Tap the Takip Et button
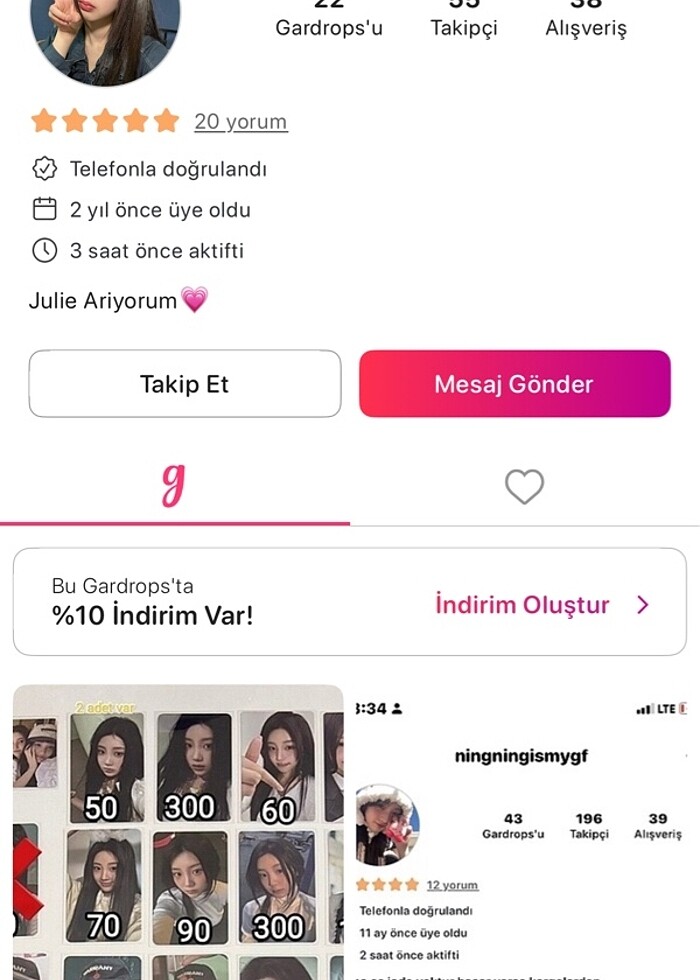The width and height of the screenshot is (700, 980). pyautogui.click(x=185, y=384)
